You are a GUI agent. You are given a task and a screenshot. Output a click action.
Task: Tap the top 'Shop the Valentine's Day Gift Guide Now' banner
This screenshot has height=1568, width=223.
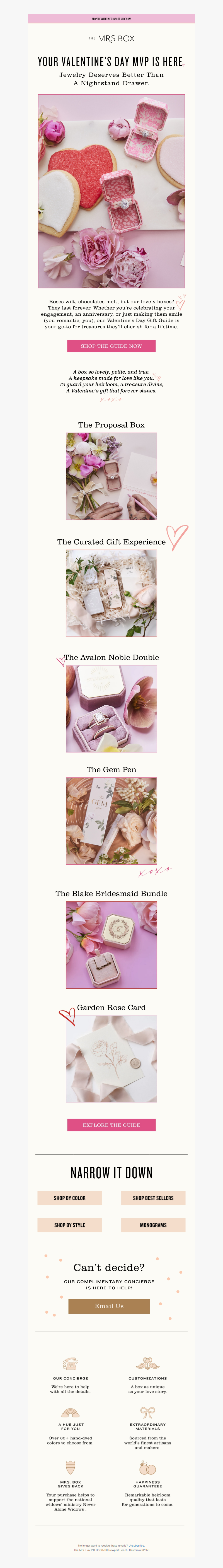(x=111, y=19)
